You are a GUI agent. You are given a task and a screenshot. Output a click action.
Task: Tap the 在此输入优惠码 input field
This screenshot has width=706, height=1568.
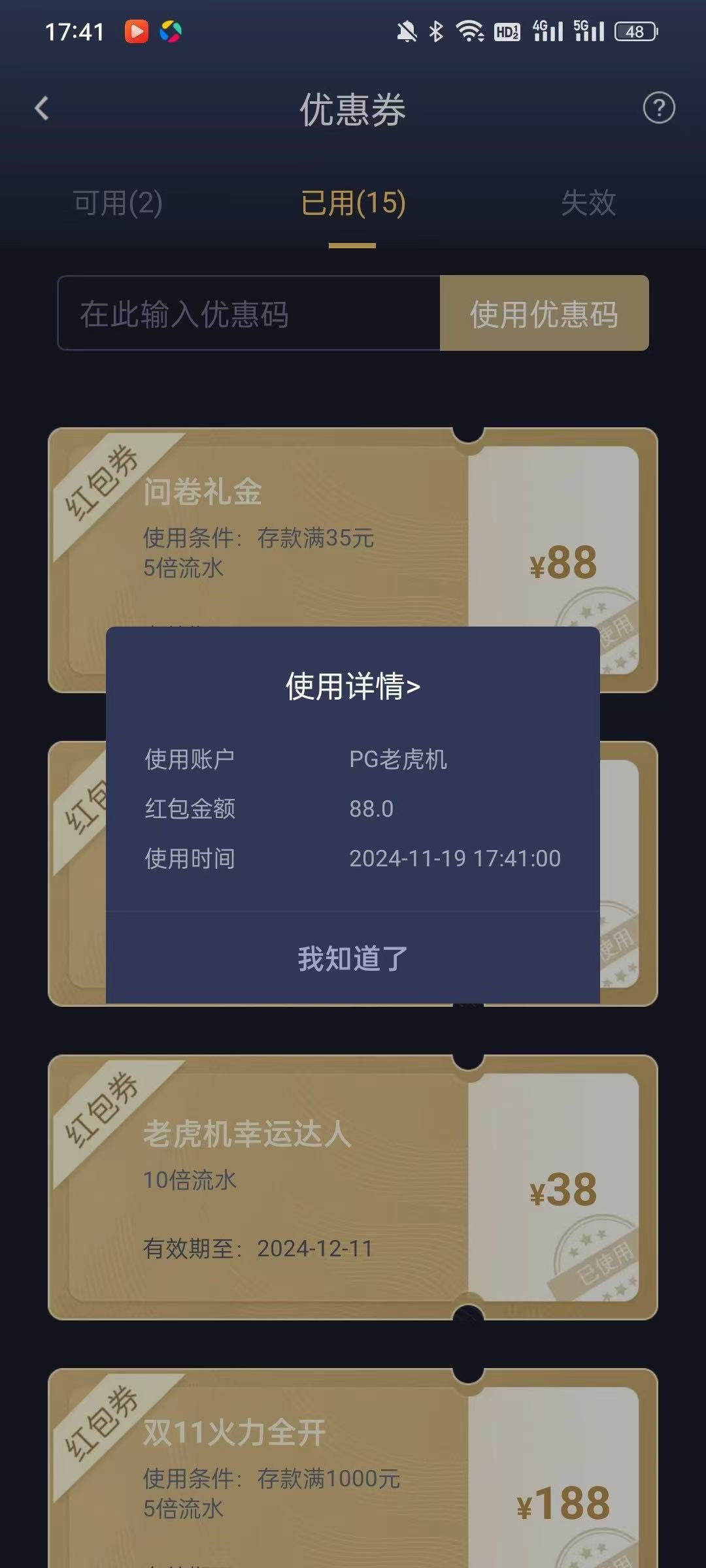tap(248, 314)
